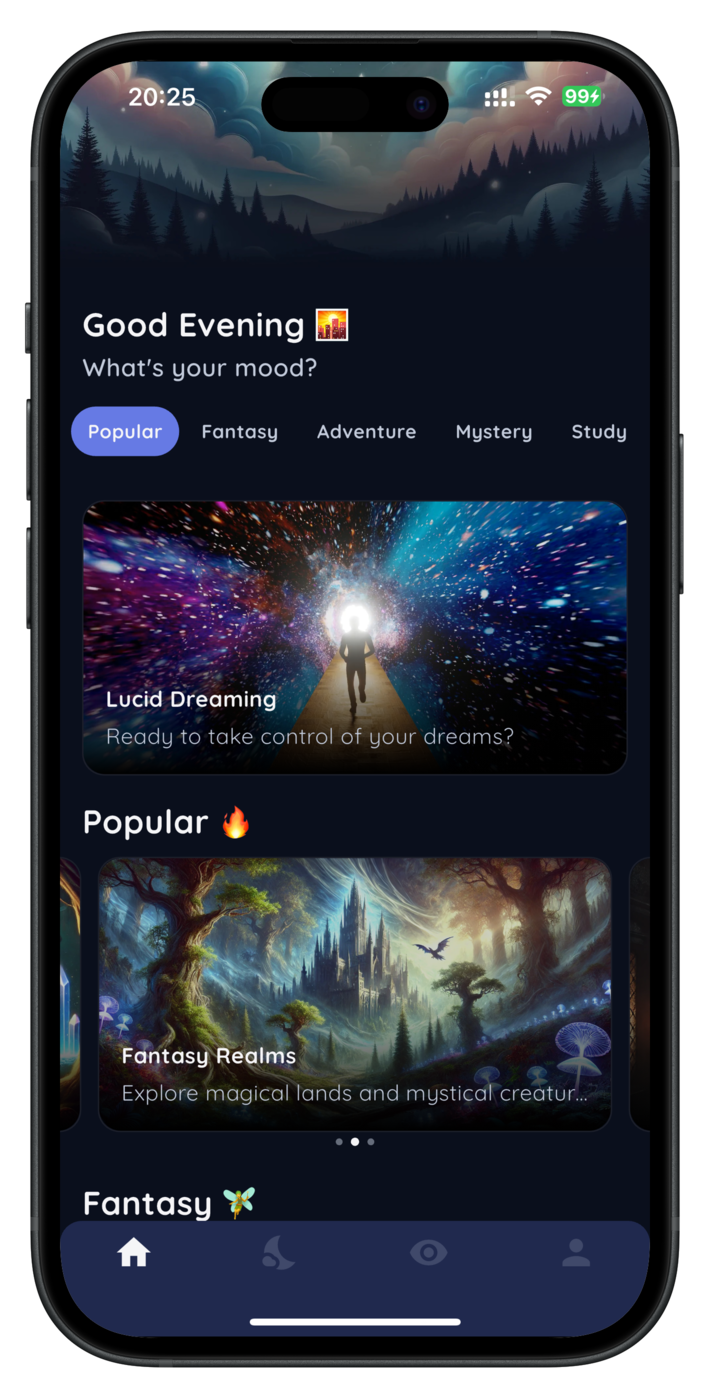
Task: Pick the Study mood chip
Action: [x=598, y=432]
